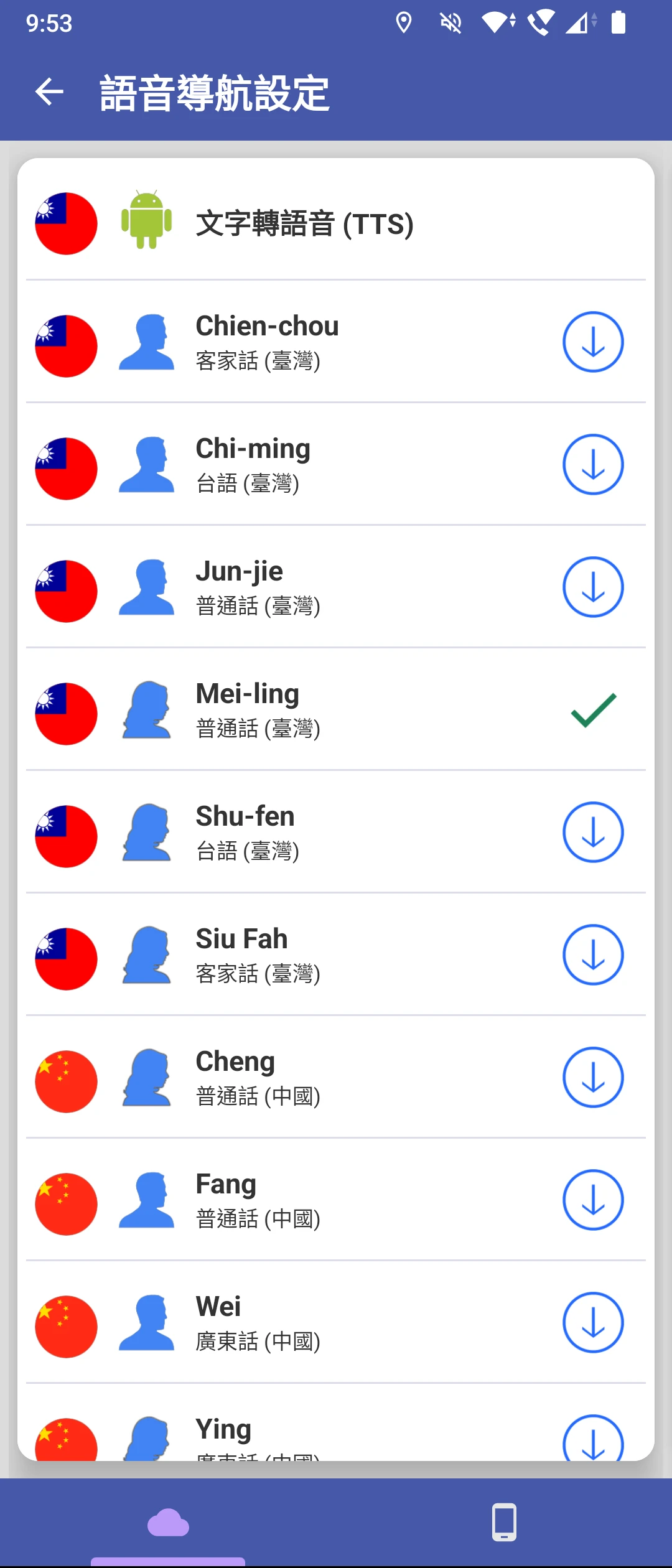Download the Shu-fen voice
This screenshot has width=672, height=1568.
click(x=593, y=833)
